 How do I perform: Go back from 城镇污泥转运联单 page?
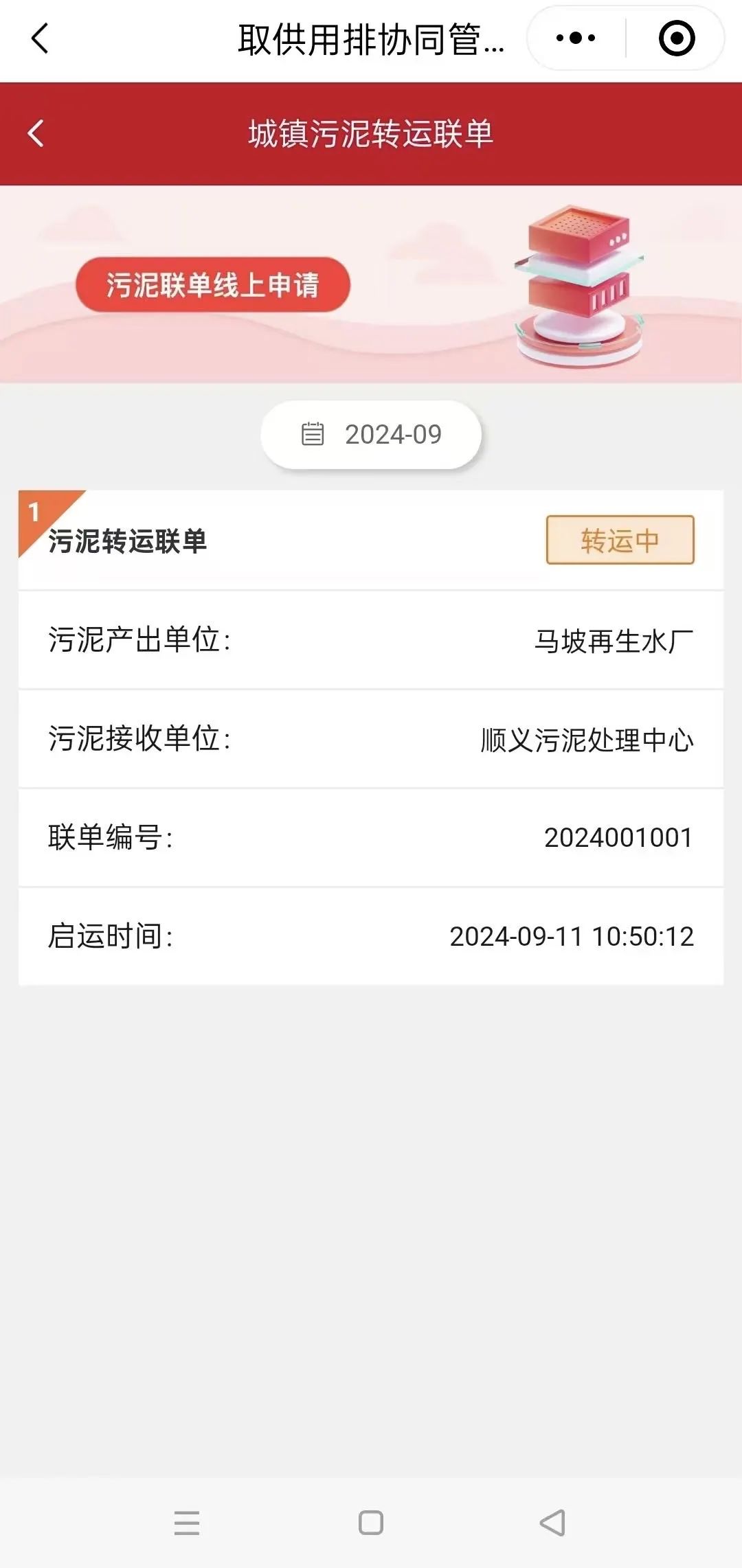[36, 133]
